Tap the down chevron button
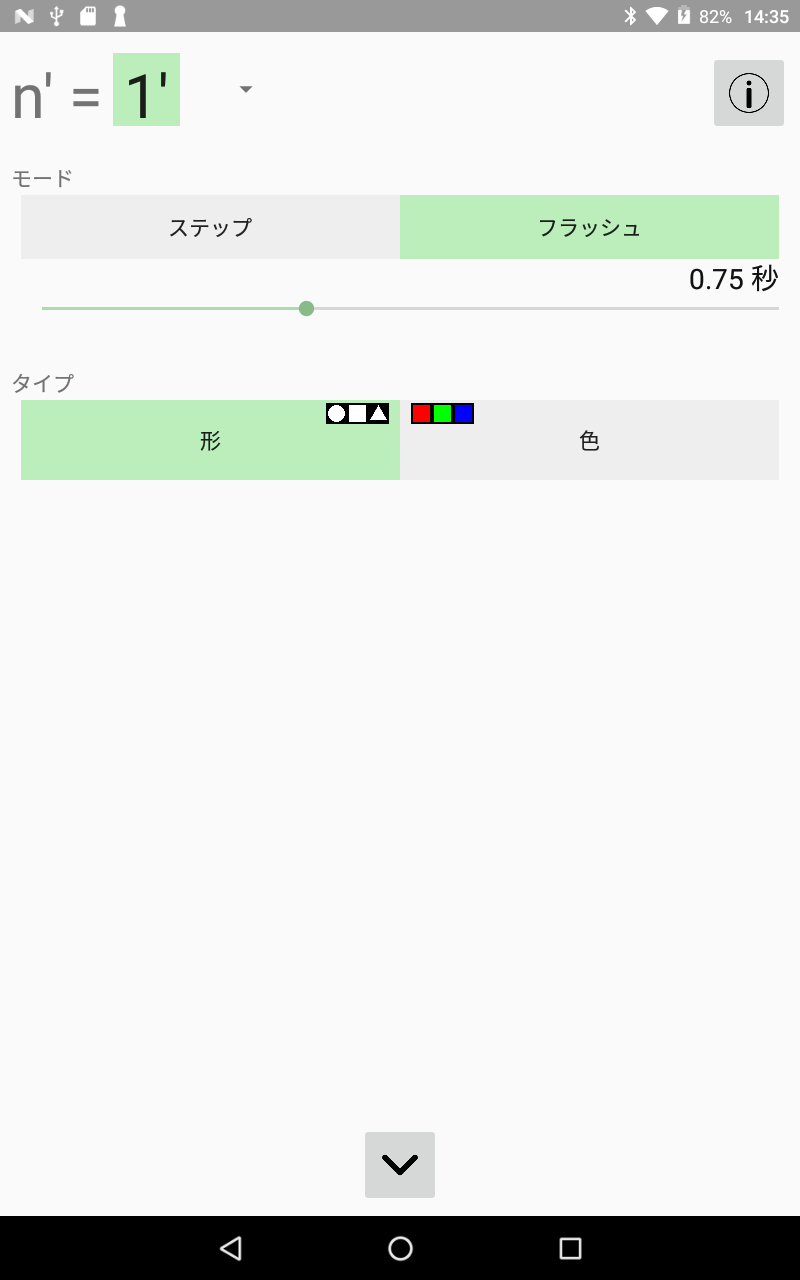 [400, 1165]
